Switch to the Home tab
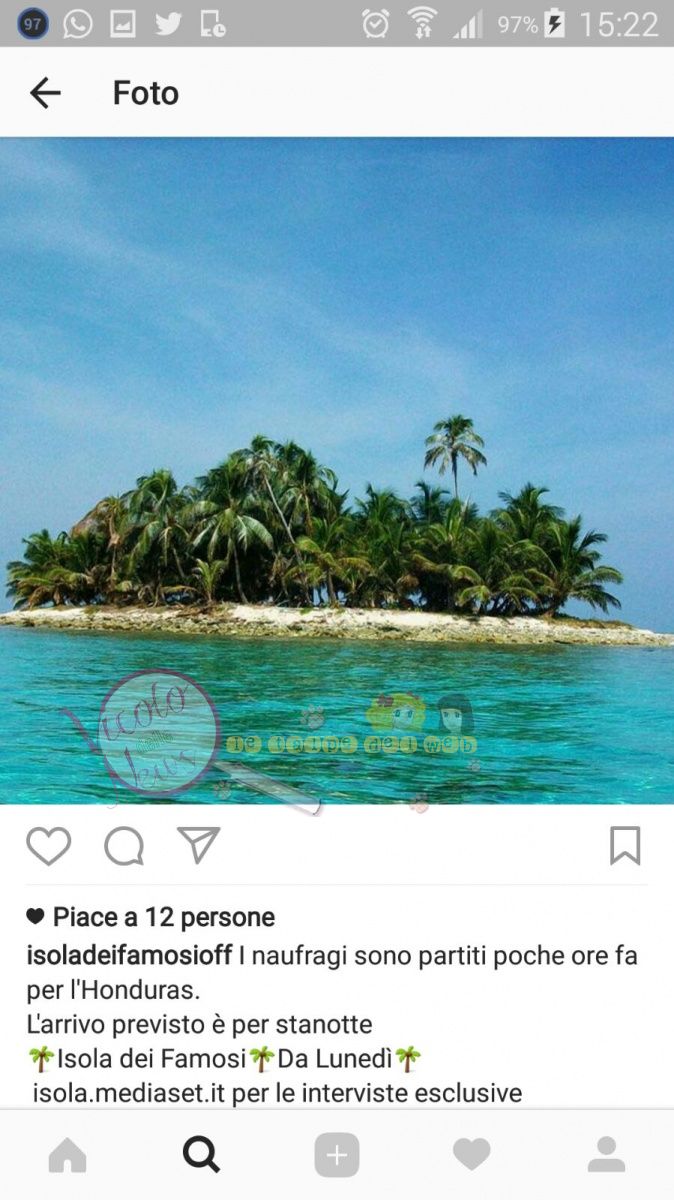 [x=67, y=1155]
